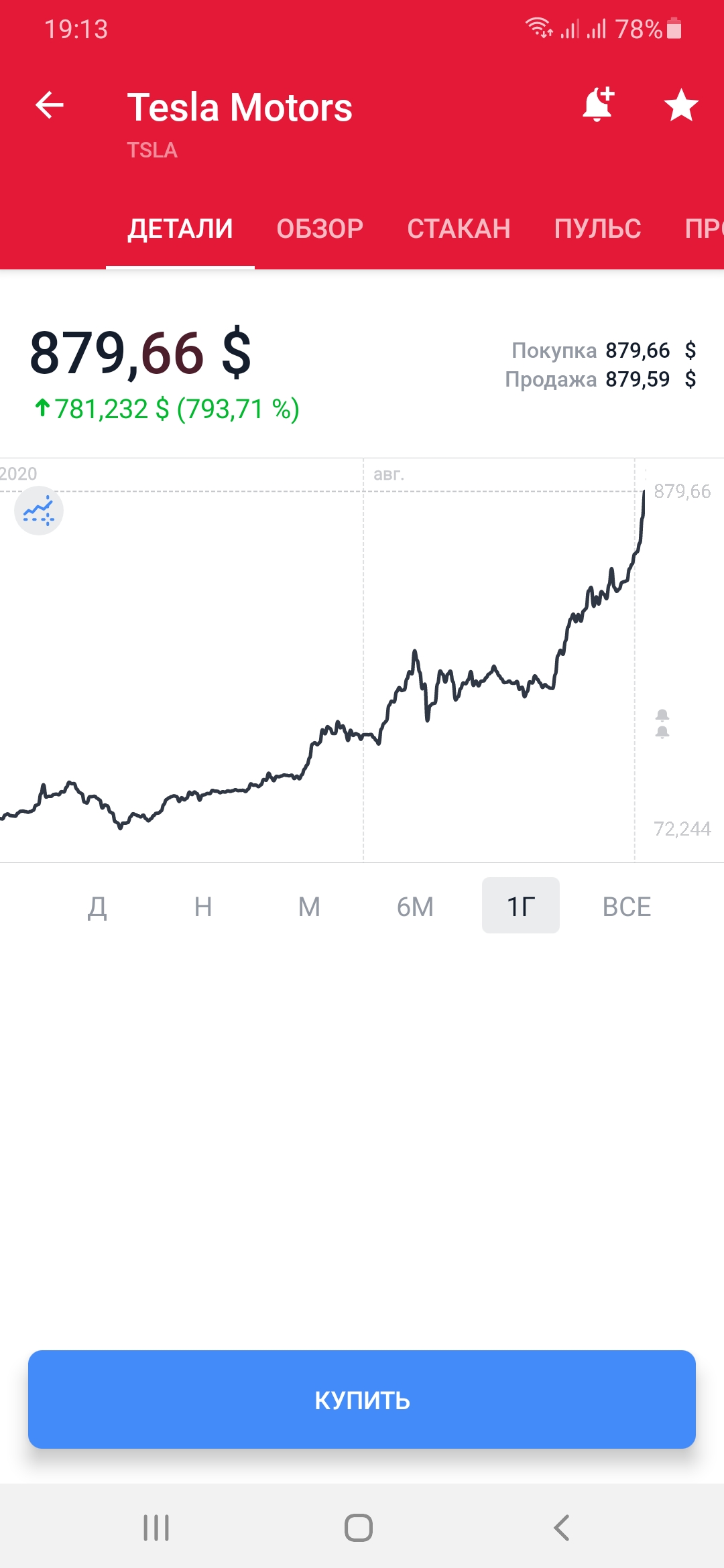Switch to the ОБЗОР tab
Image resolution: width=724 pixels, height=1568 pixels.
[x=320, y=228]
